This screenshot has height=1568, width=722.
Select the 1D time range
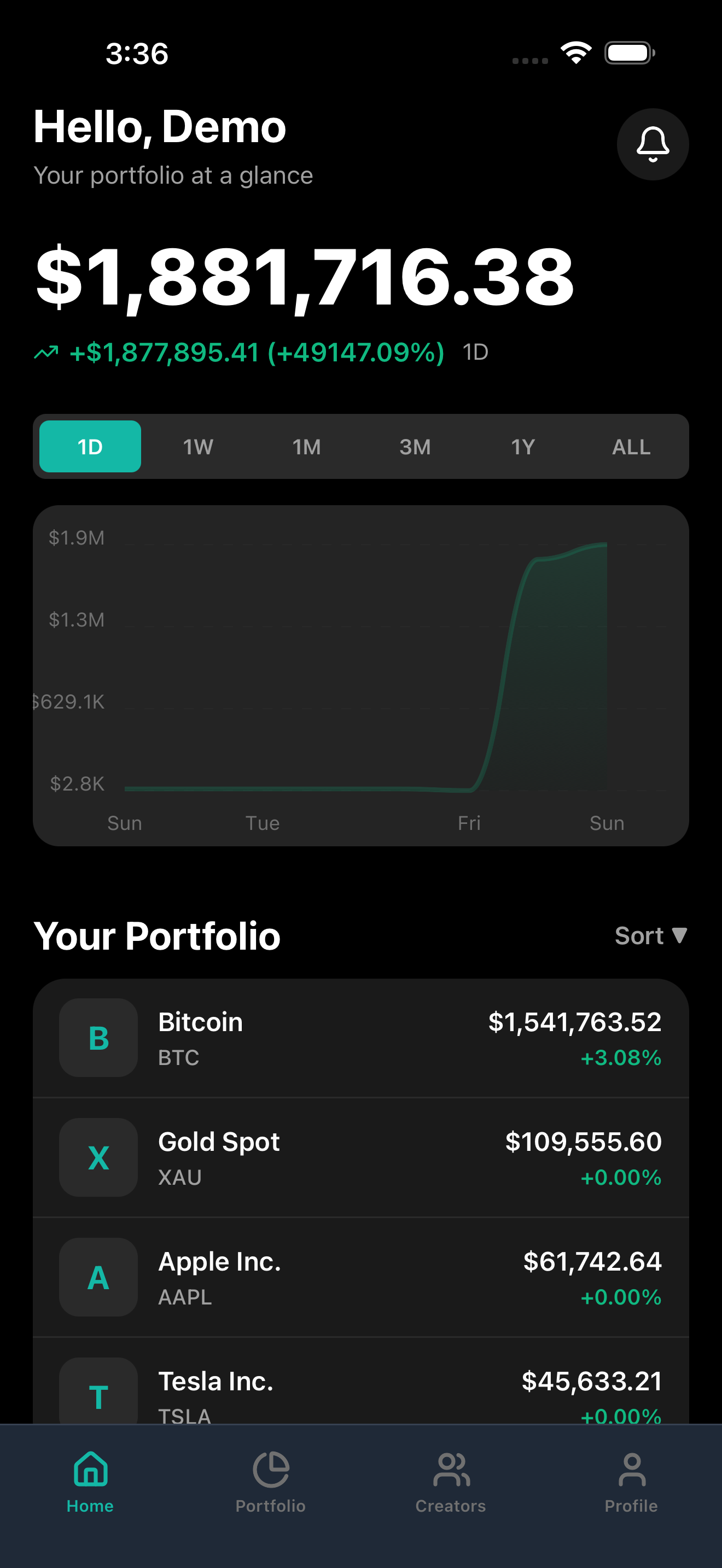click(90, 447)
